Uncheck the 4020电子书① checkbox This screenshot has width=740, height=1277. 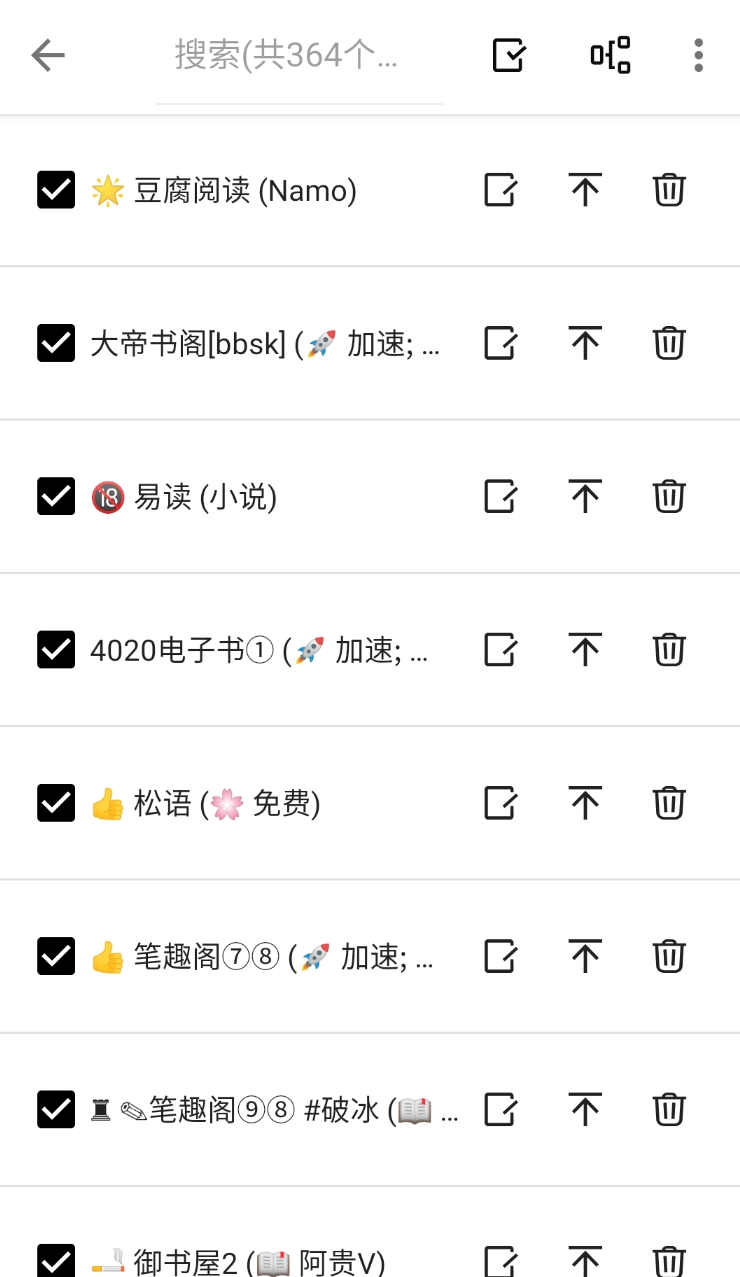coord(56,650)
